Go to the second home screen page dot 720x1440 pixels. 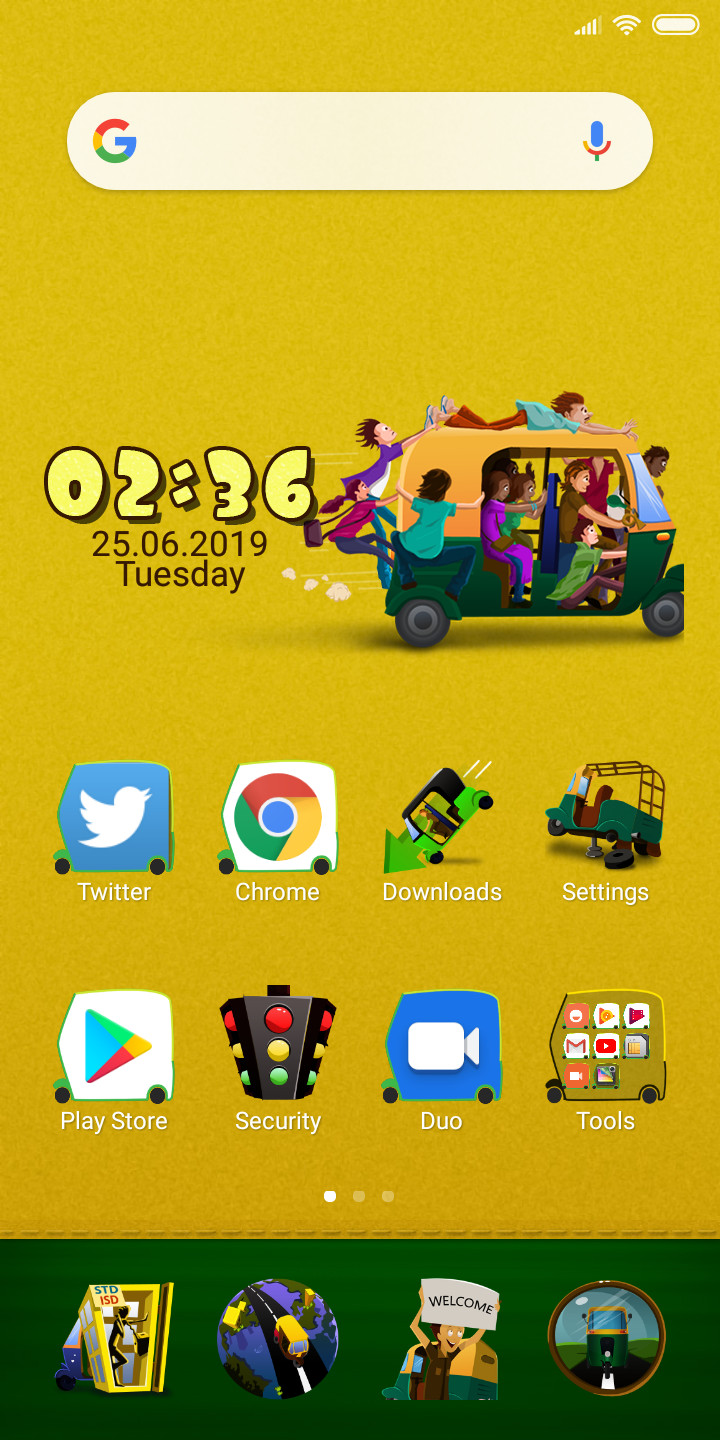point(359,1196)
